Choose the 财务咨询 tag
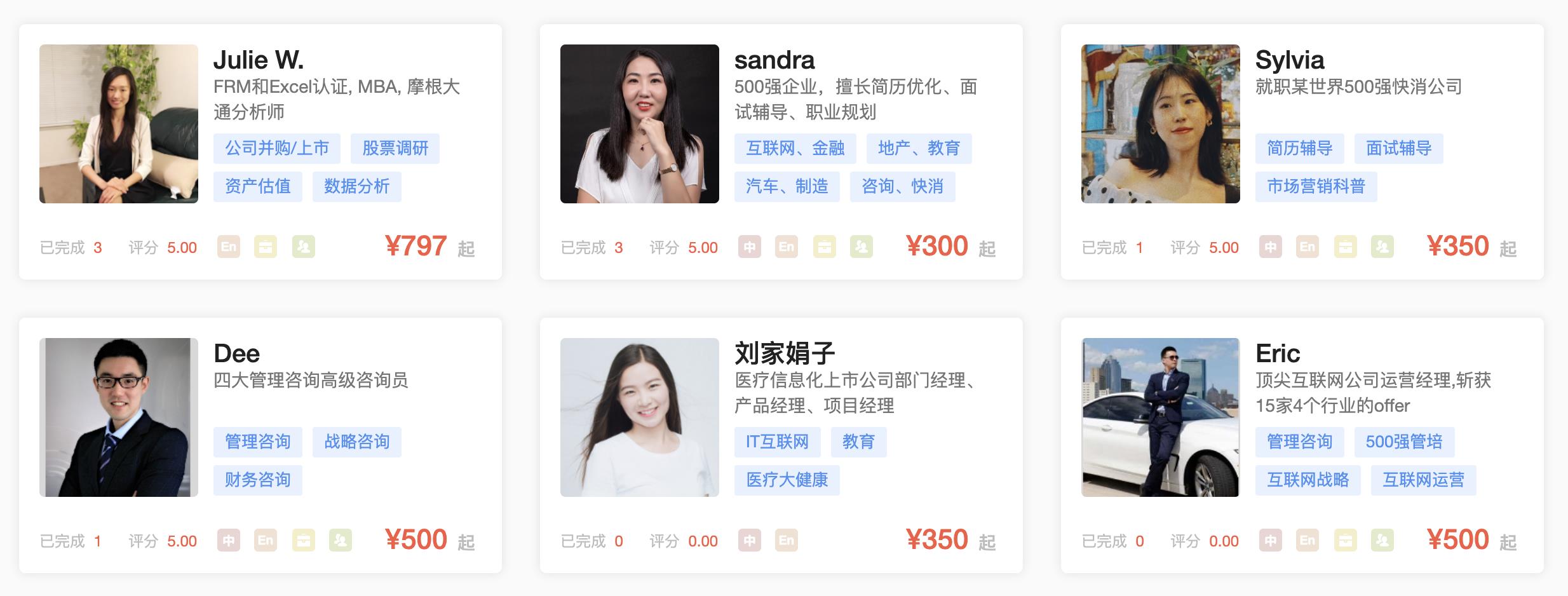Viewport: 1568px width, 596px height. point(257,480)
